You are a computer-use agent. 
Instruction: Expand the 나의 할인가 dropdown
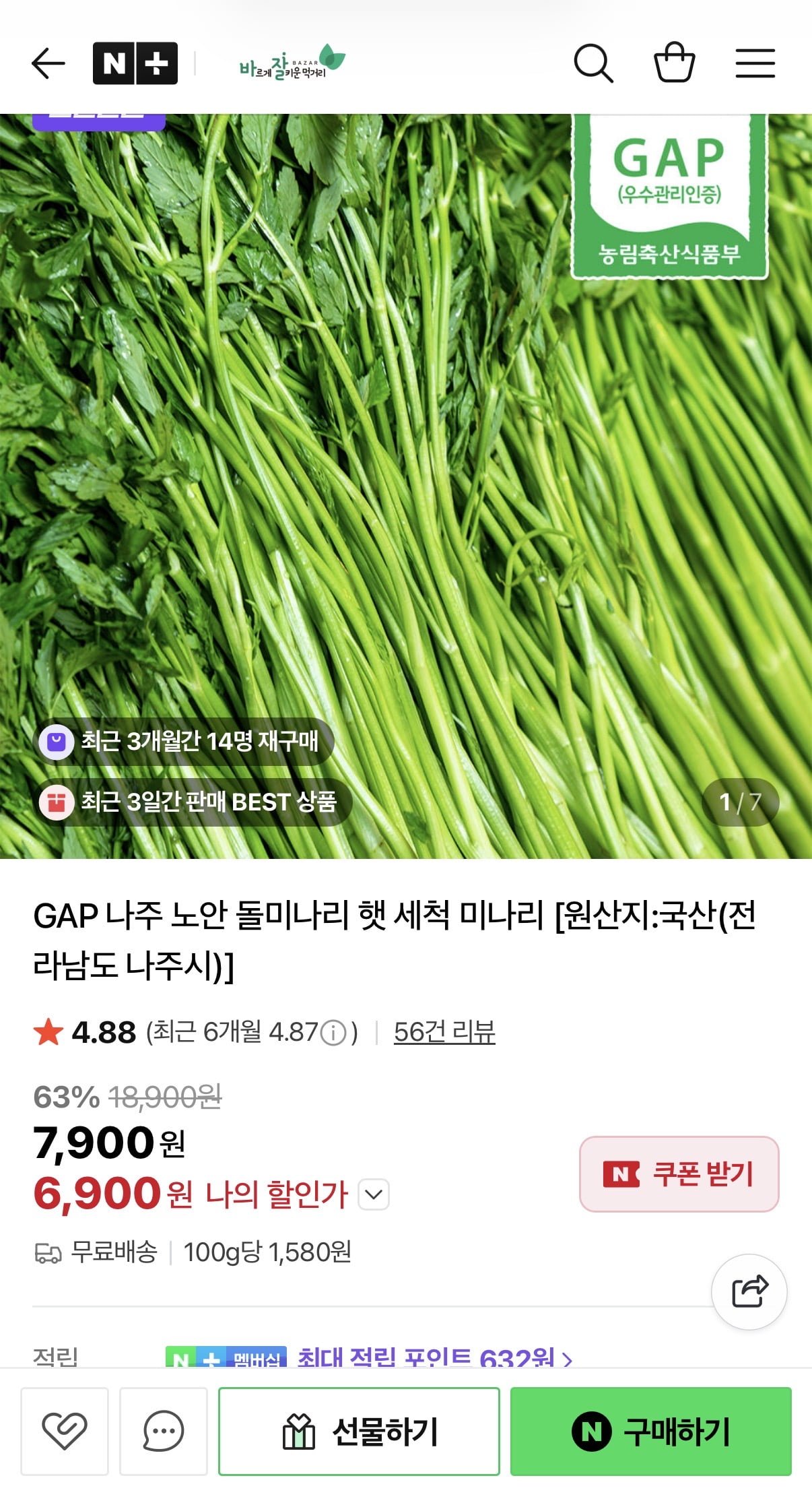tap(374, 1194)
